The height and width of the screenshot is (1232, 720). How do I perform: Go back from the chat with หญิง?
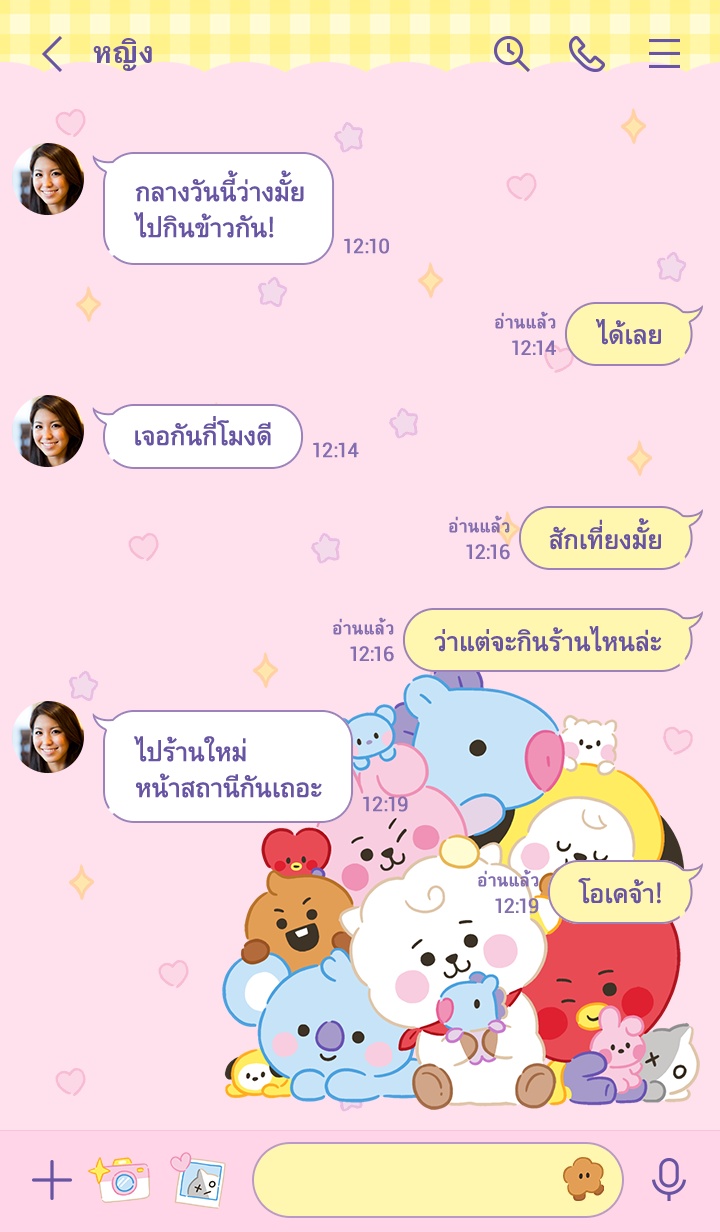52,54
